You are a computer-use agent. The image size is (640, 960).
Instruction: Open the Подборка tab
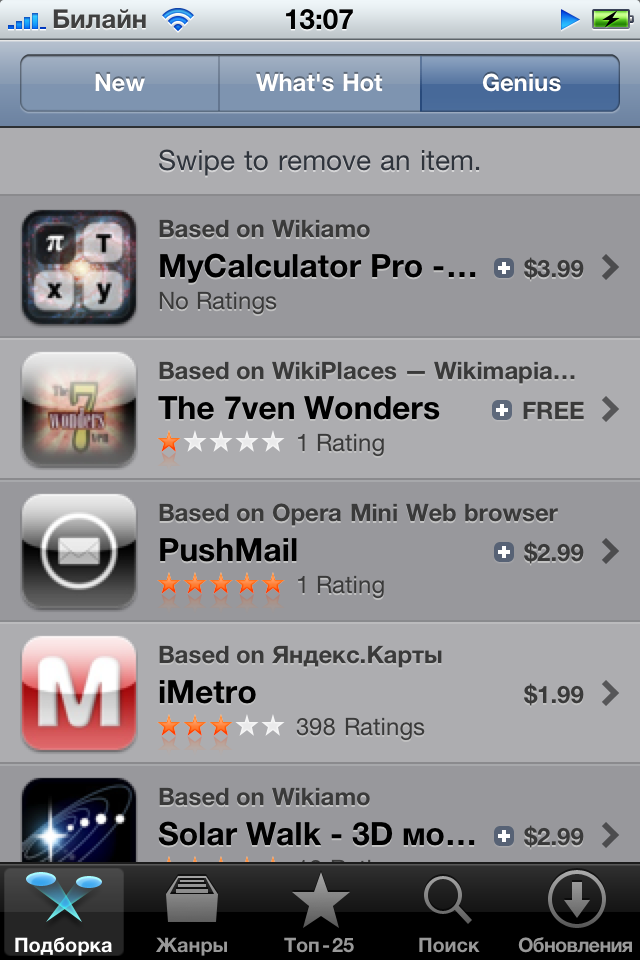coord(64,912)
